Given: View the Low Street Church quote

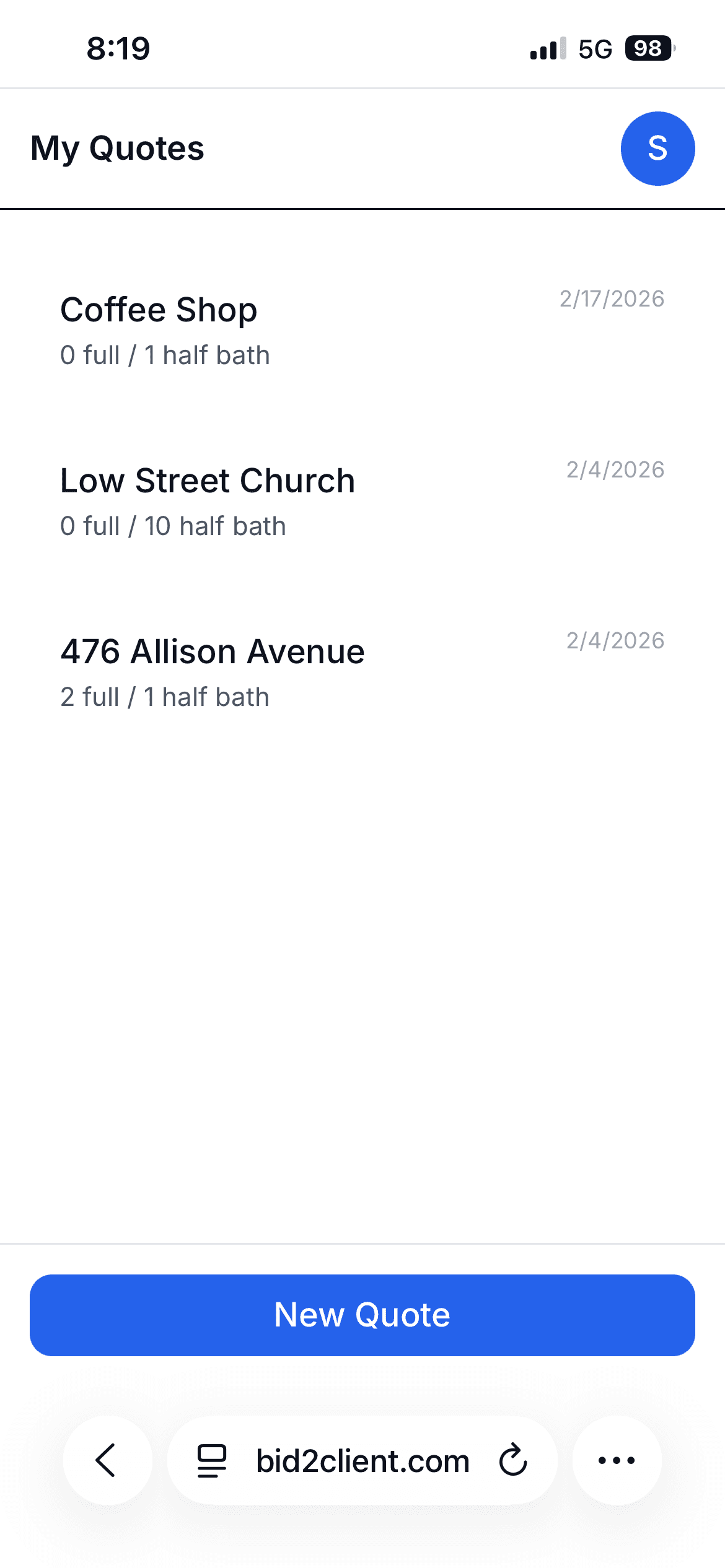Looking at the screenshot, I should coord(362,502).
